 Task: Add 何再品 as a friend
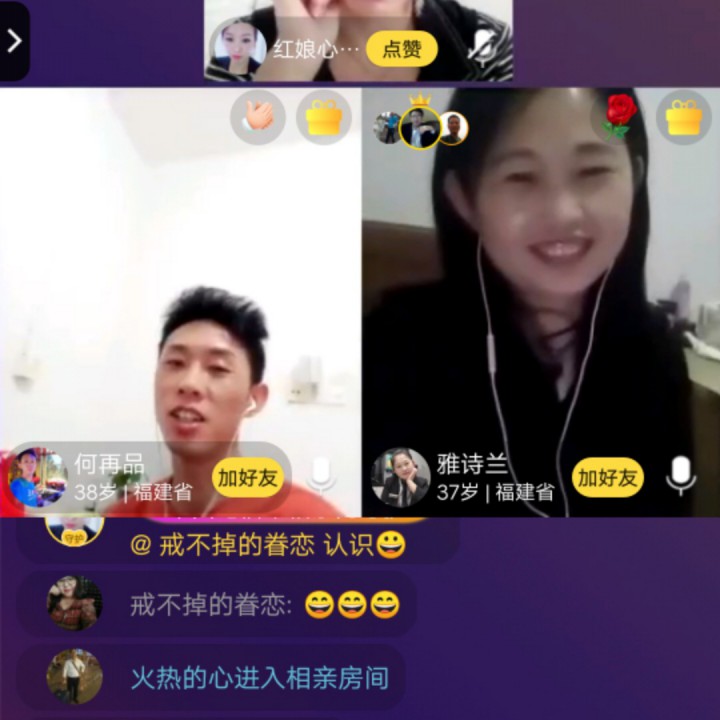point(248,477)
